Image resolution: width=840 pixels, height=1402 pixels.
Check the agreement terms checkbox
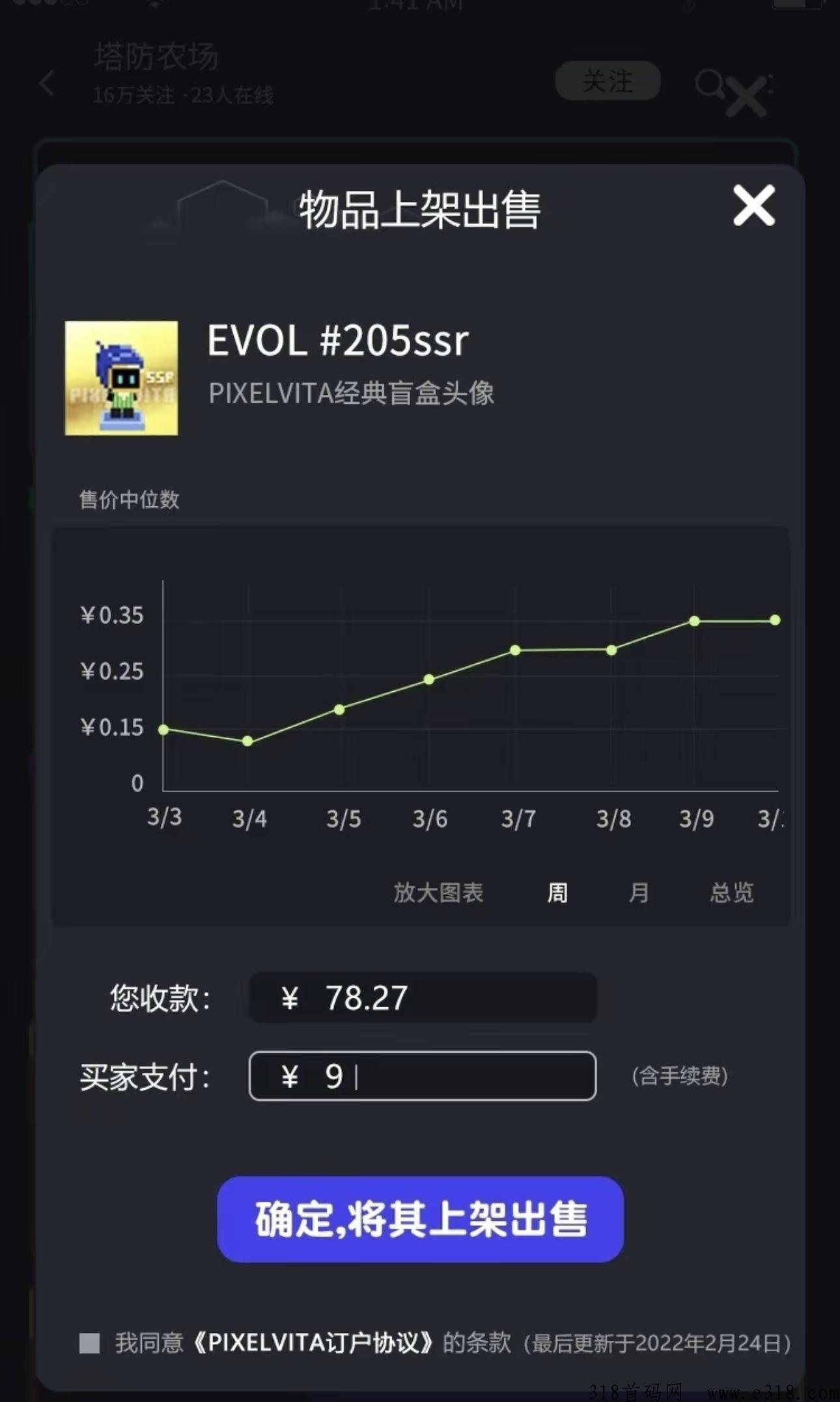tap(89, 1343)
